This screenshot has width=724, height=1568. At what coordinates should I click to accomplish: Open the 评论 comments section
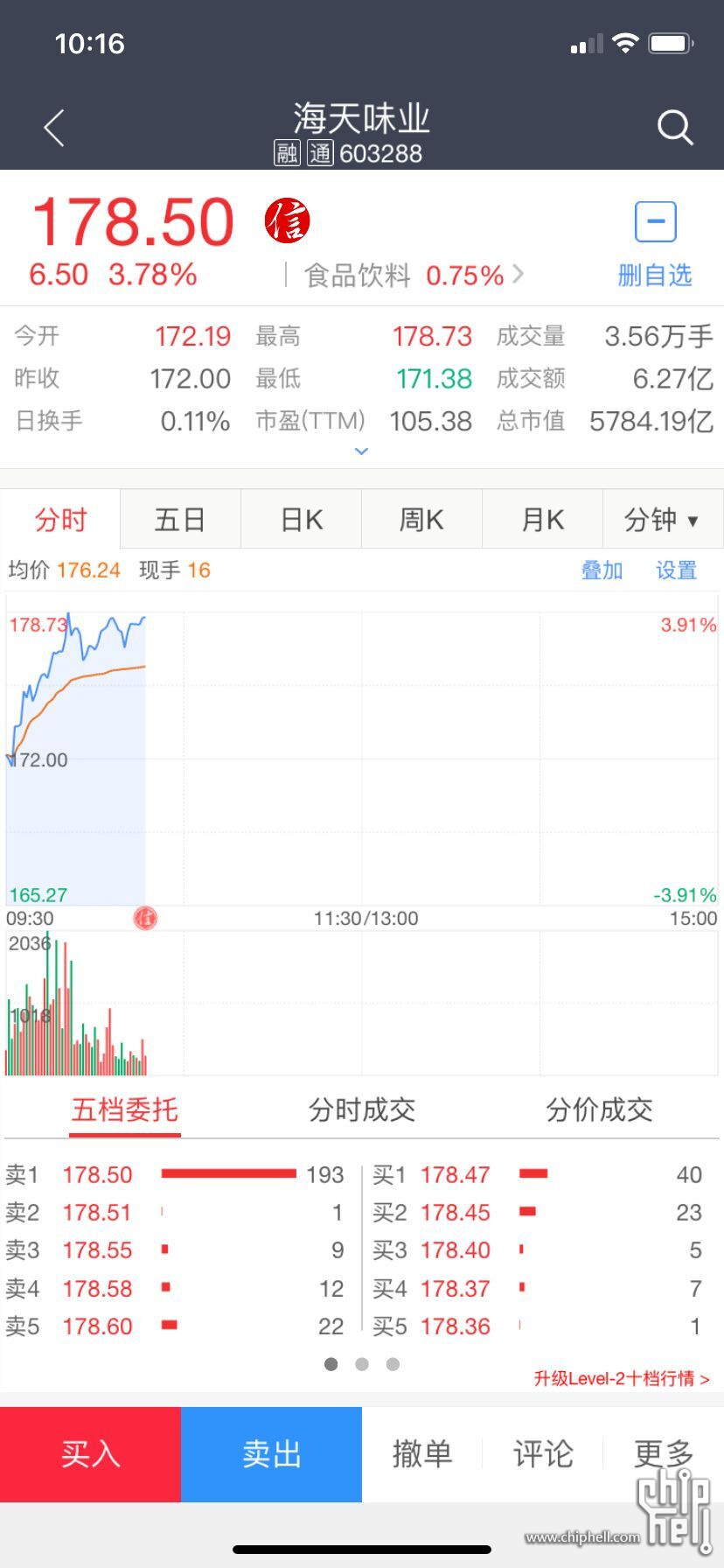(543, 1454)
